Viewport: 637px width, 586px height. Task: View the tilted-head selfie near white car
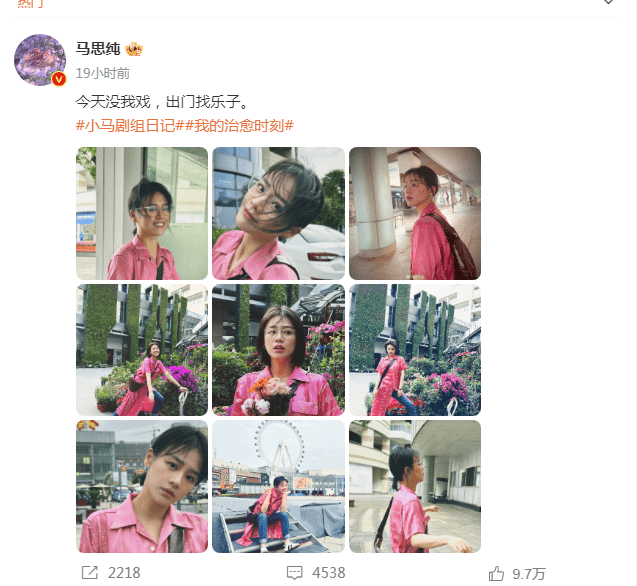coord(278,213)
